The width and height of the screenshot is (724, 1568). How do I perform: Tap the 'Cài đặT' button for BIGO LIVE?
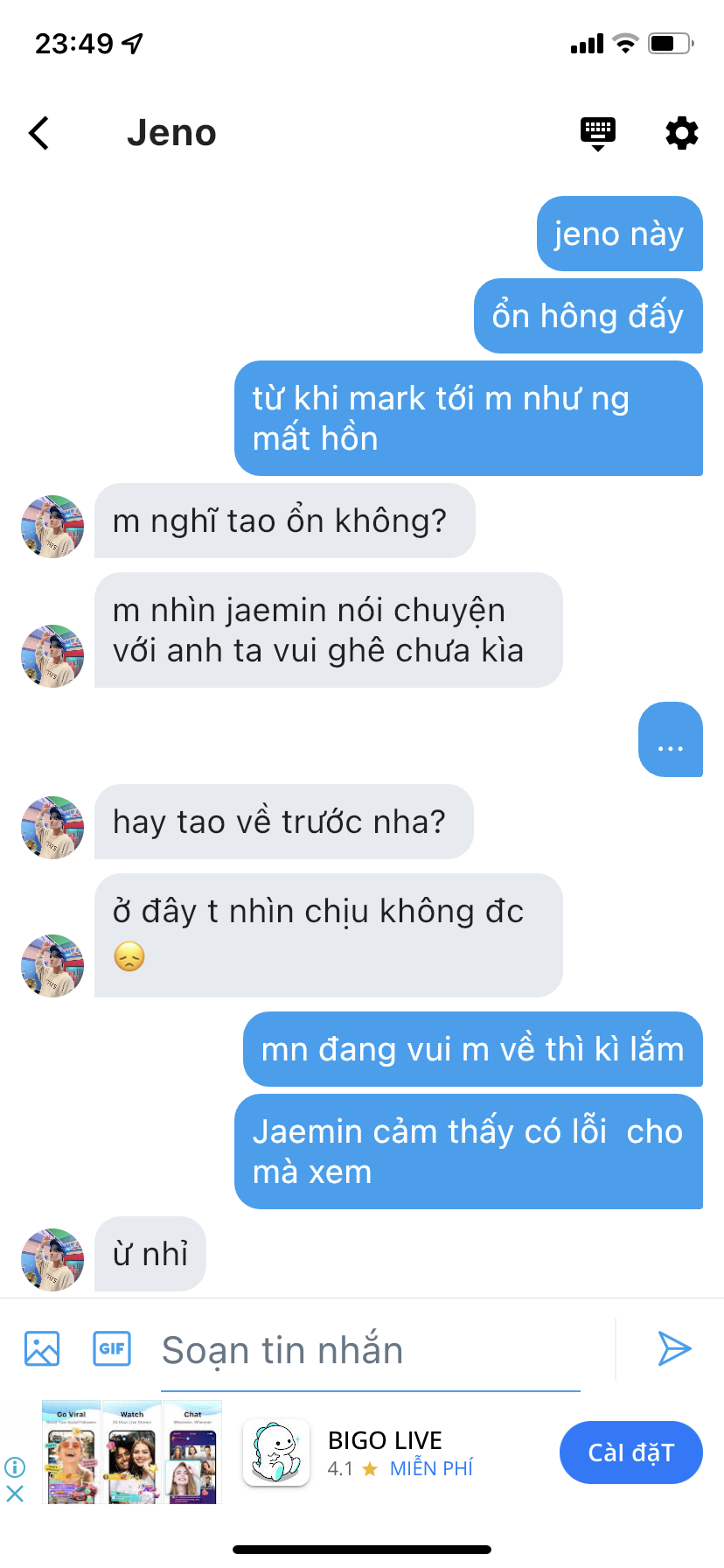click(630, 1452)
